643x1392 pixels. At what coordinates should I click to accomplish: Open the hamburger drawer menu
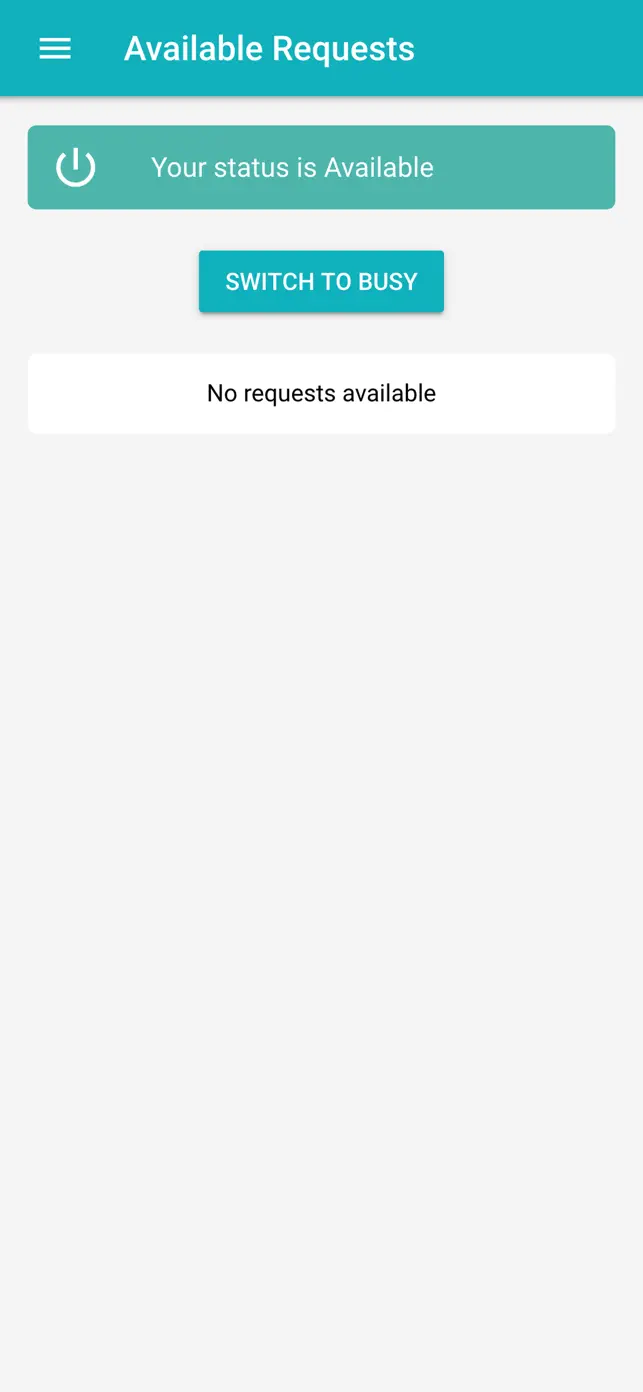[55, 49]
